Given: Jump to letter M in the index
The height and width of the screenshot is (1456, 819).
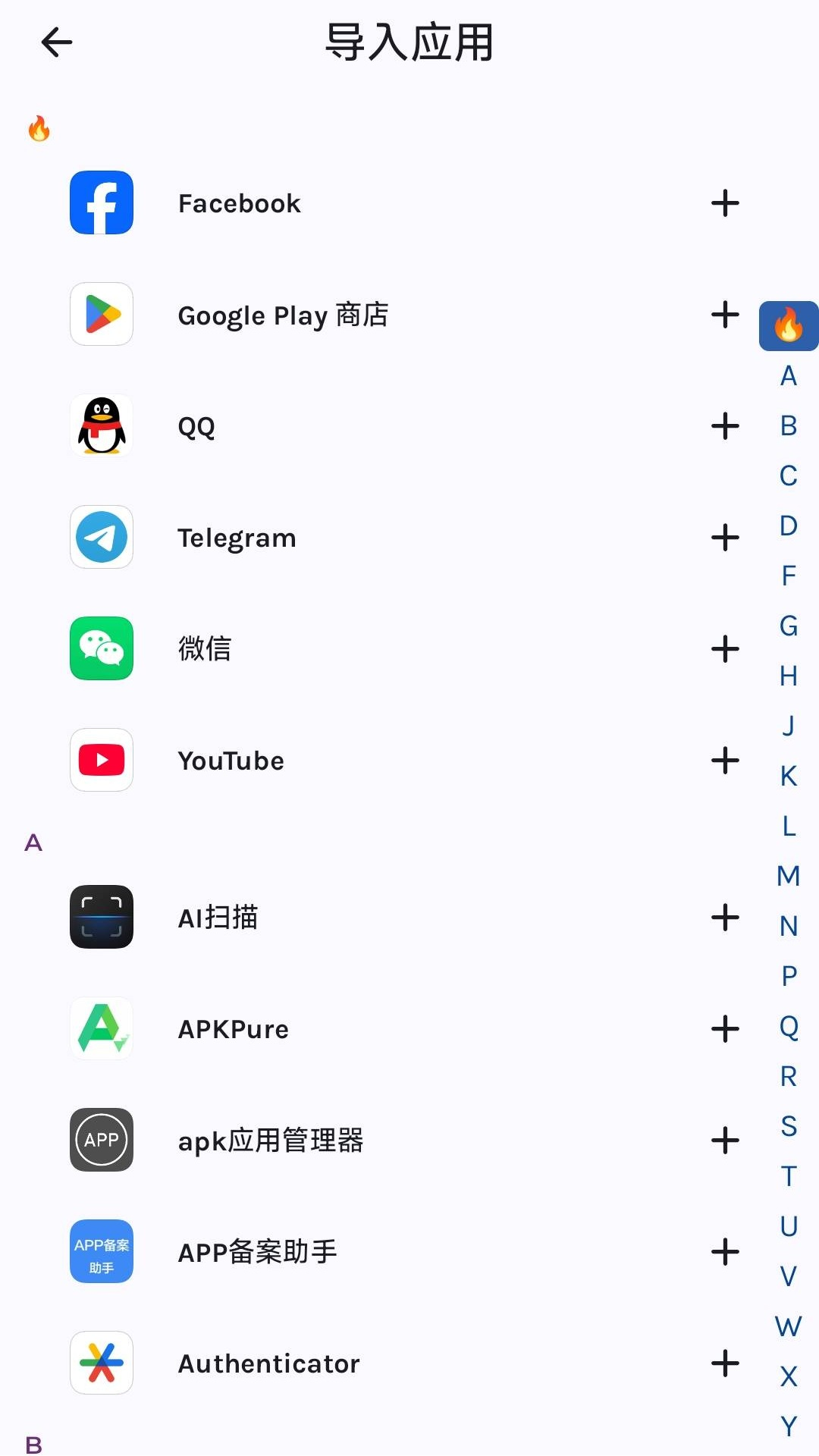Looking at the screenshot, I should (789, 876).
